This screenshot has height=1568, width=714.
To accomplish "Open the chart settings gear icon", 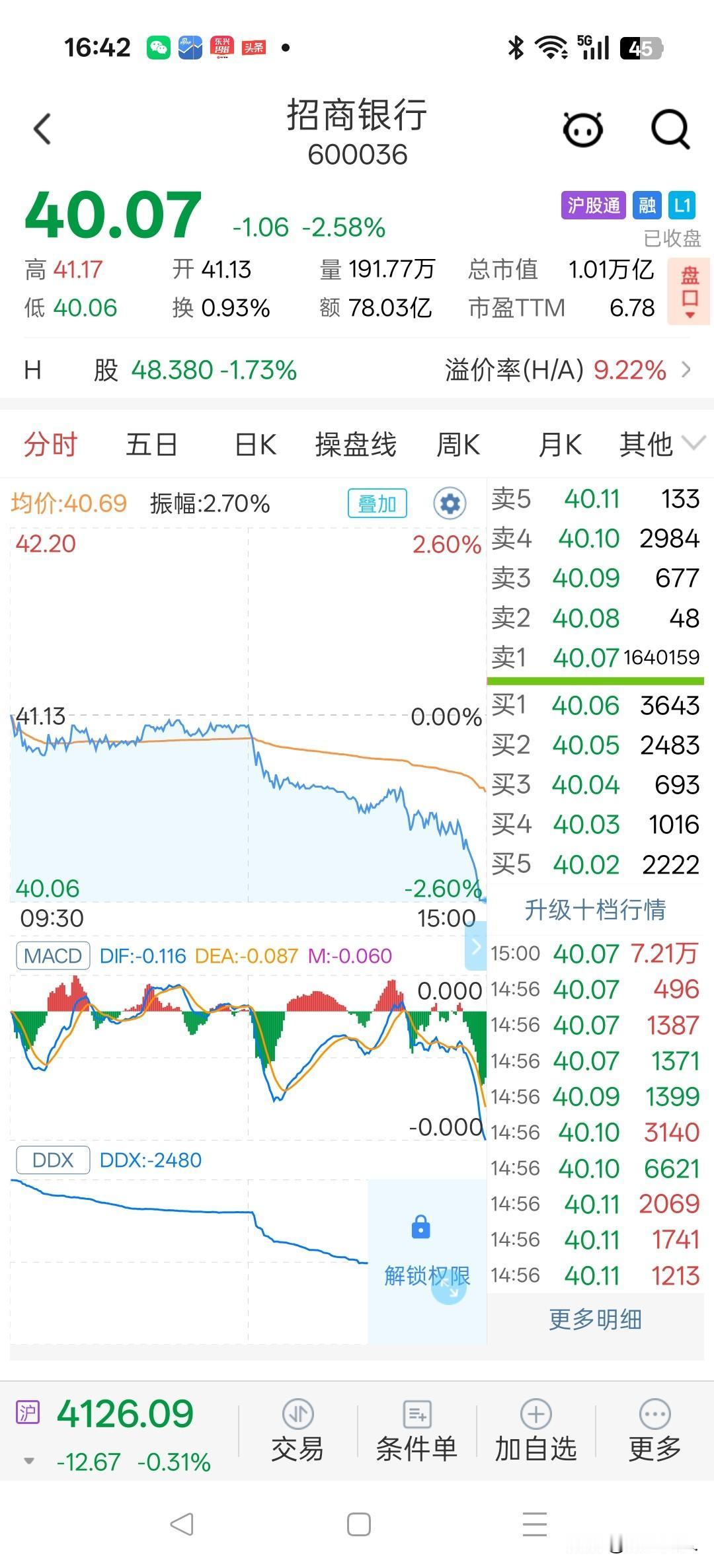I will (x=450, y=503).
